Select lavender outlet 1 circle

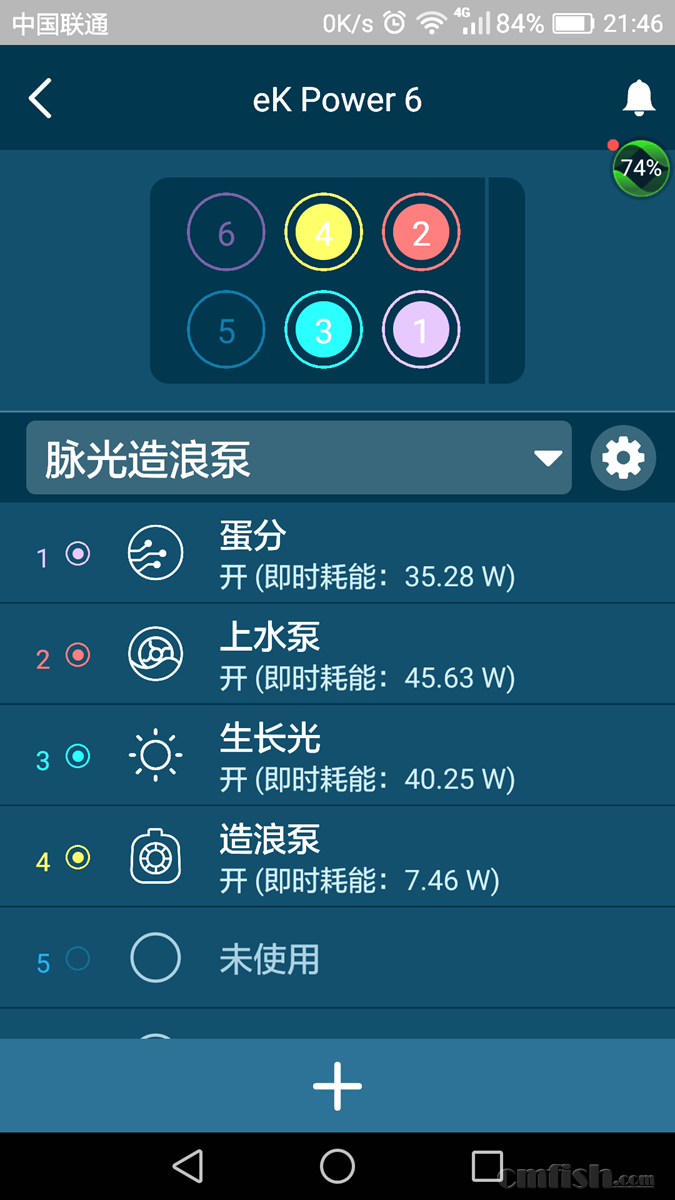tap(421, 331)
